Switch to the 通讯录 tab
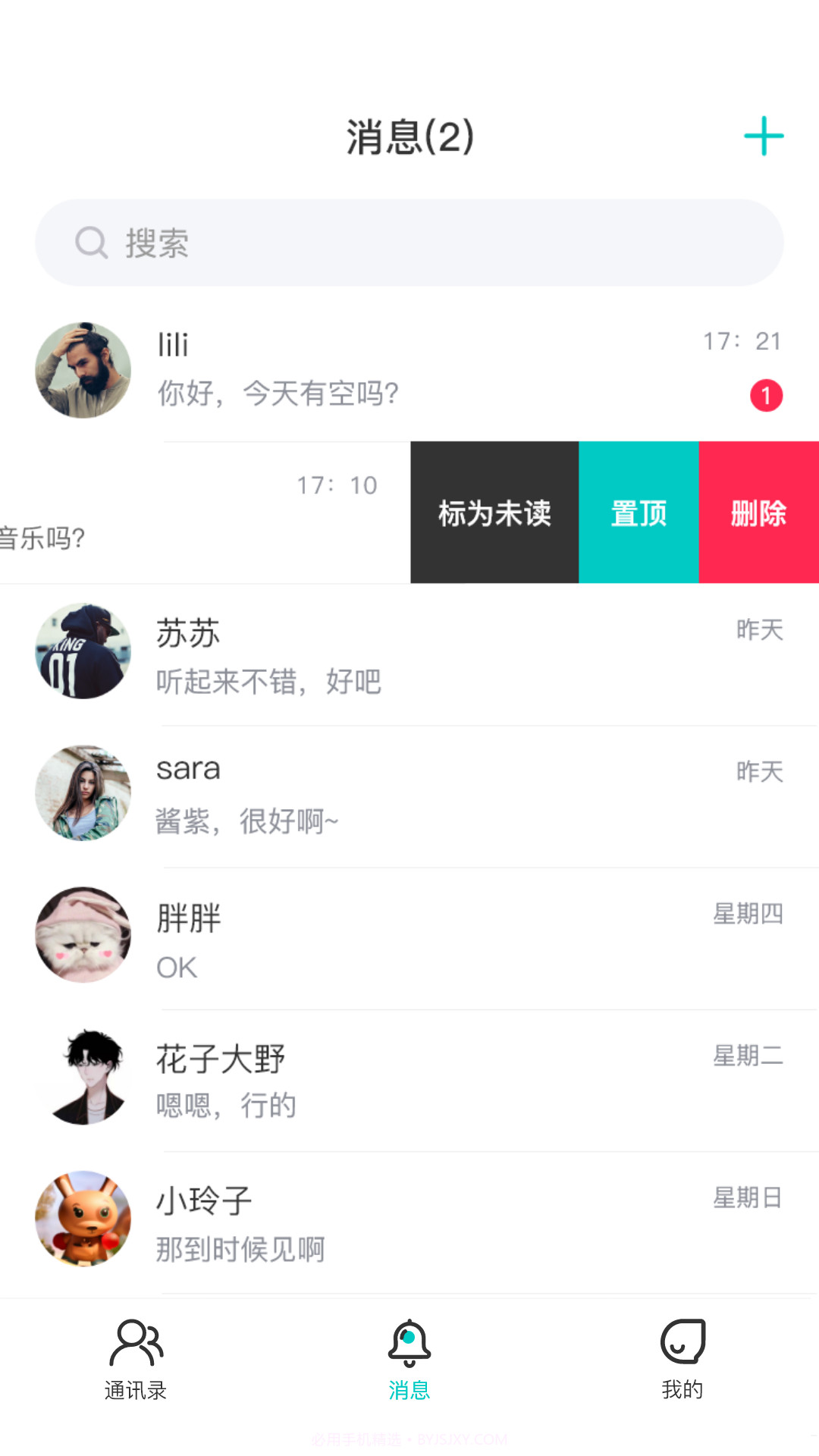Screen dimensions: 819x1456 click(x=135, y=1357)
